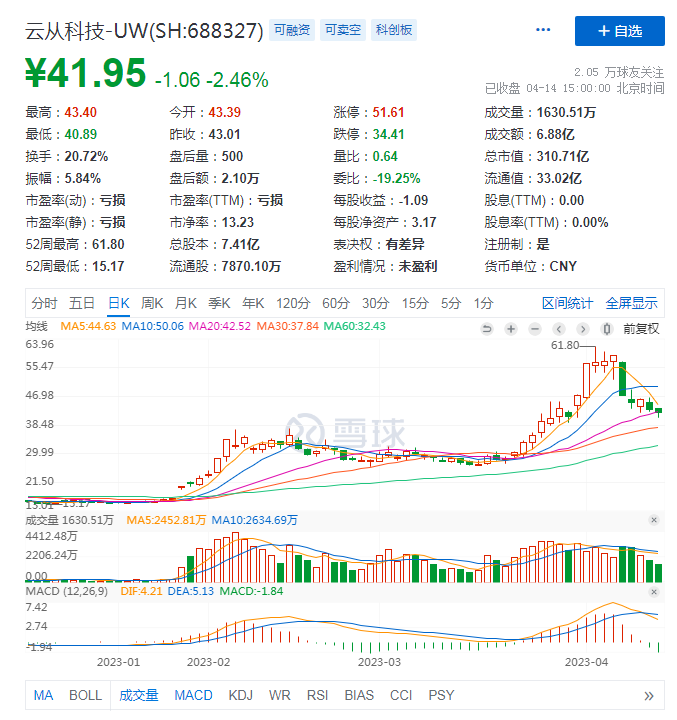The width and height of the screenshot is (677, 720).
Task: Reset chart with the undo arrow icon
Action: [x=487, y=328]
